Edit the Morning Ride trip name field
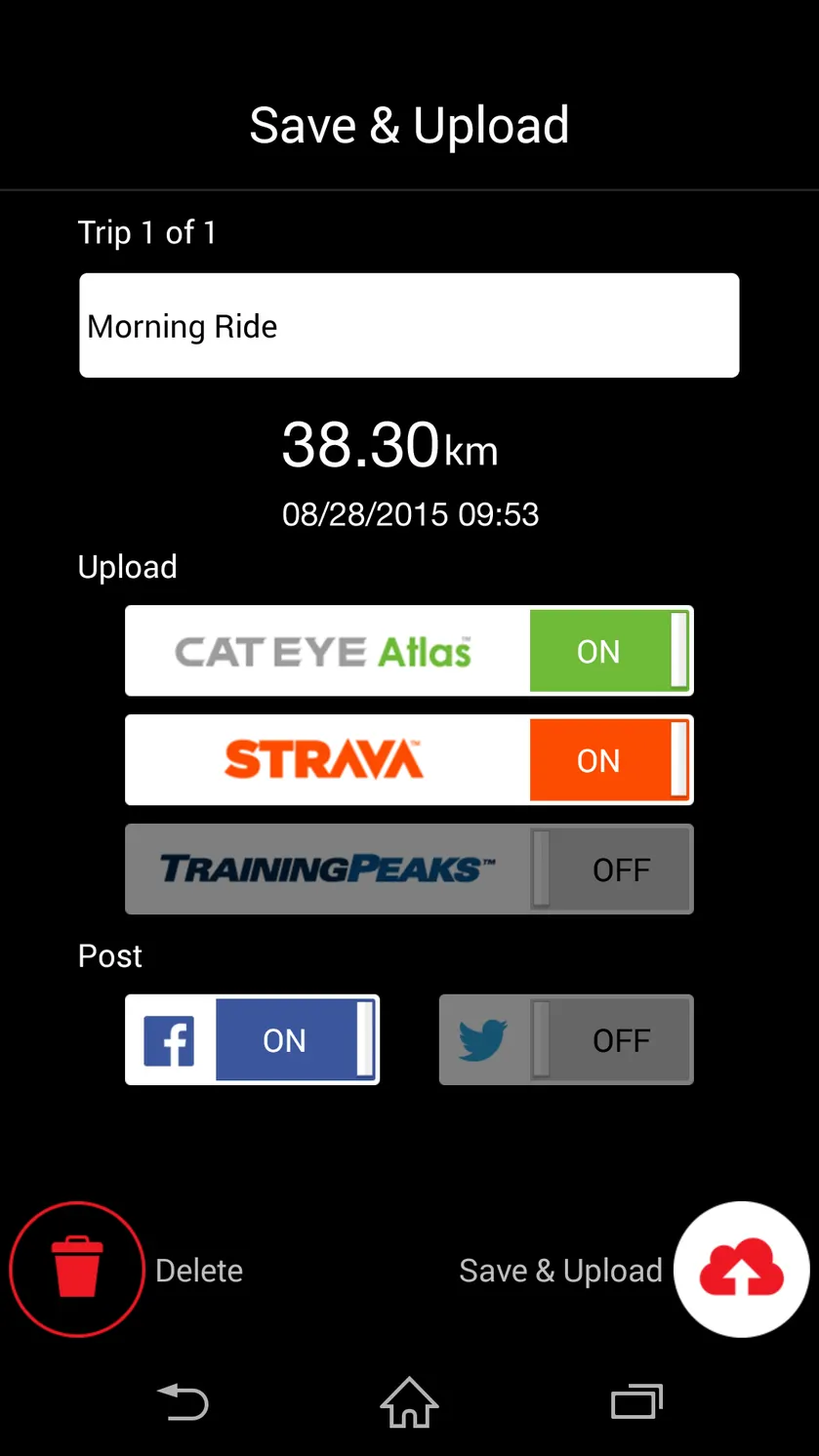This screenshot has height=1456, width=819. [409, 325]
